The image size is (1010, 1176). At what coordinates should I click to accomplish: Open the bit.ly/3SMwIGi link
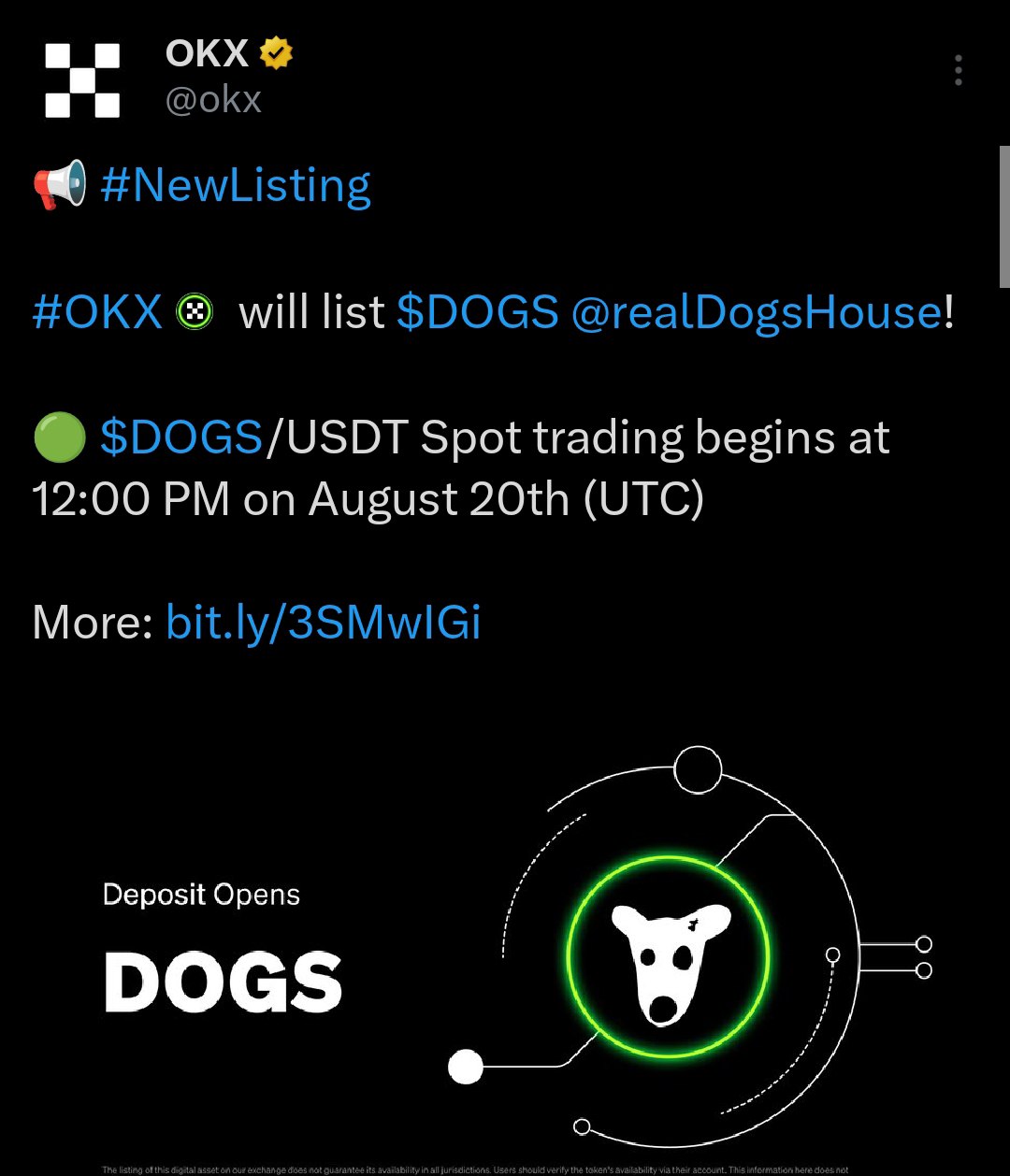[x=323, y=622]
